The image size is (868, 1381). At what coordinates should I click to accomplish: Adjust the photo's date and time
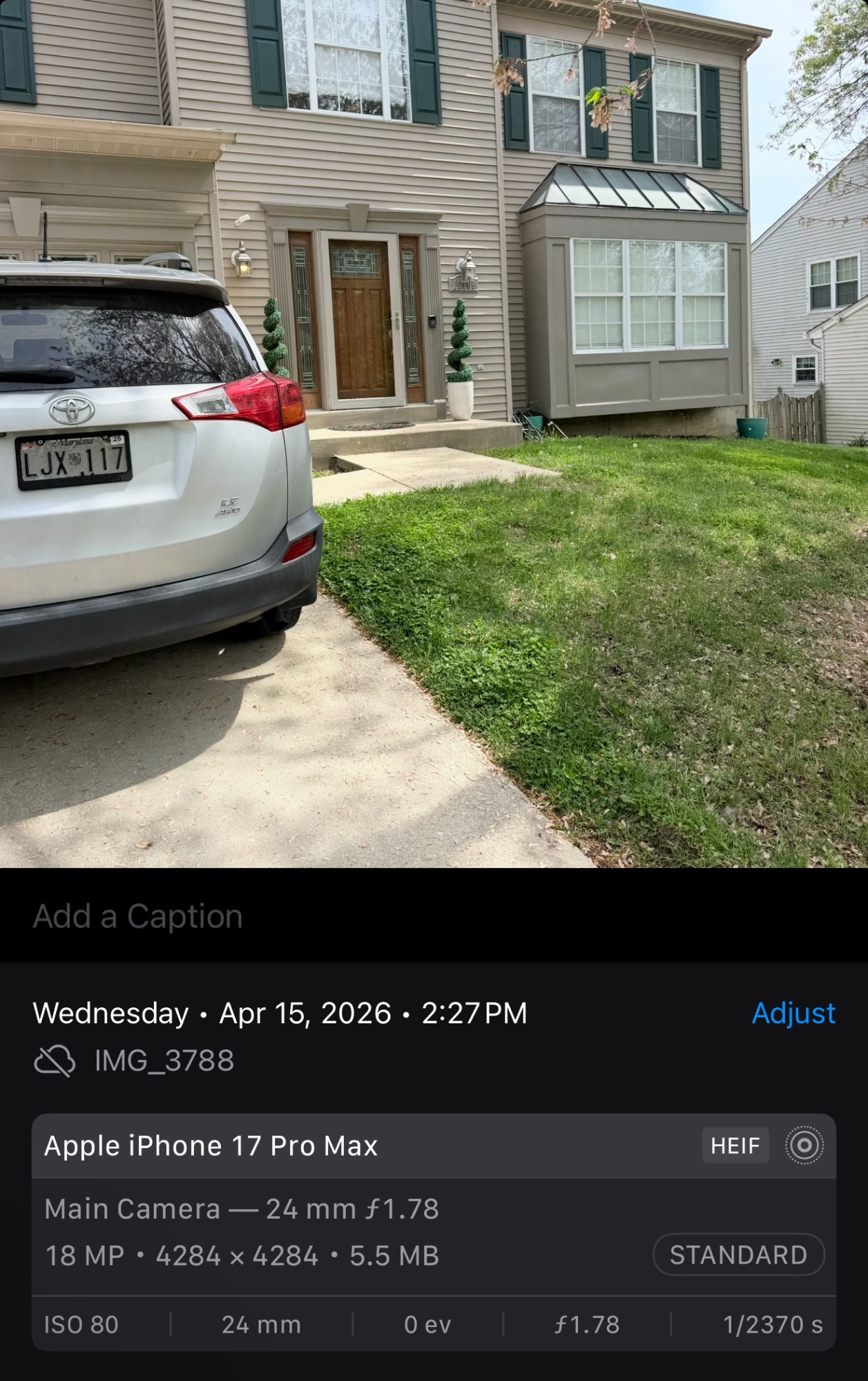(793, 1013)
